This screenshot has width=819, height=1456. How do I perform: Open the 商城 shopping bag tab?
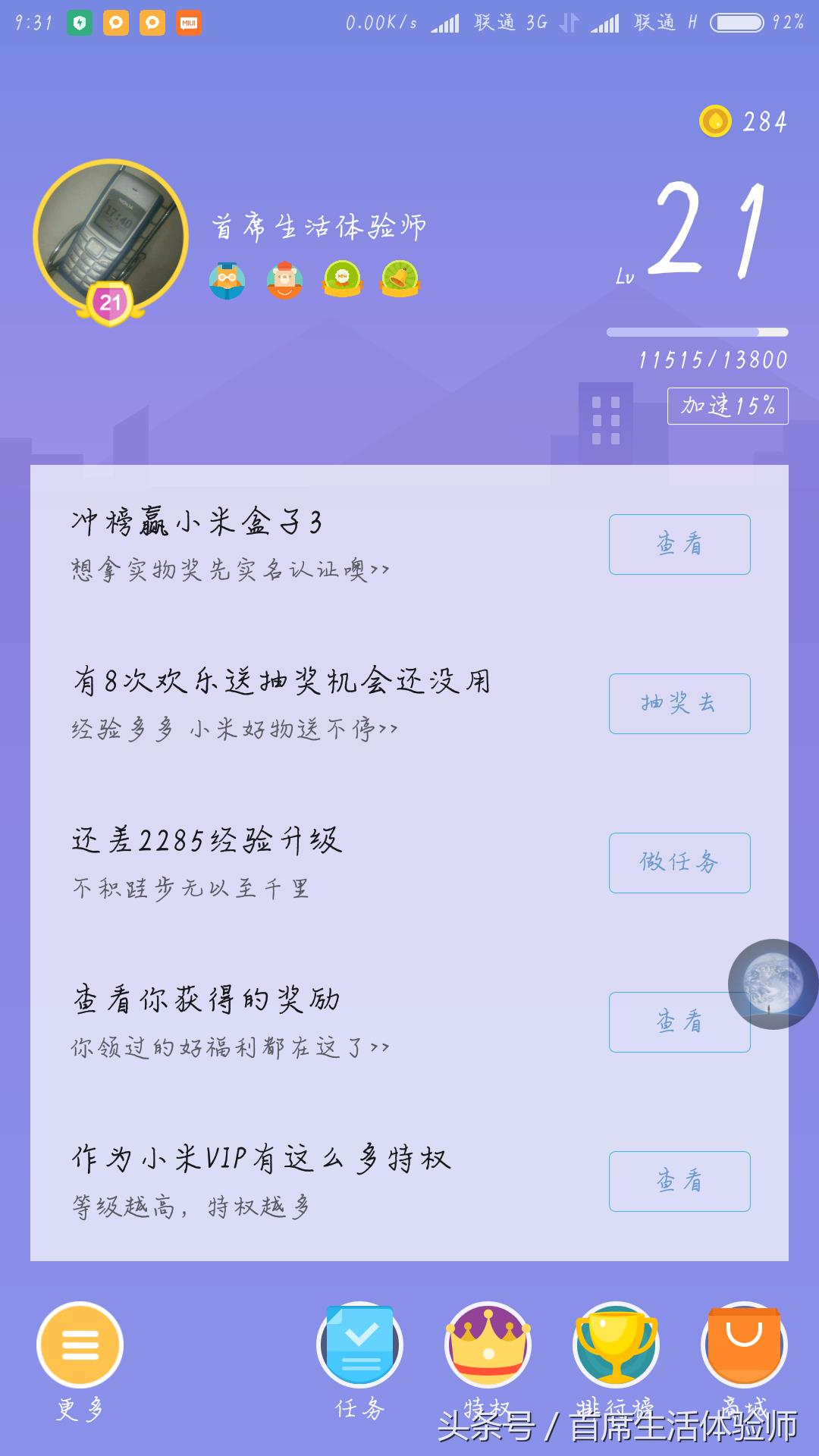coord(744,1345)
